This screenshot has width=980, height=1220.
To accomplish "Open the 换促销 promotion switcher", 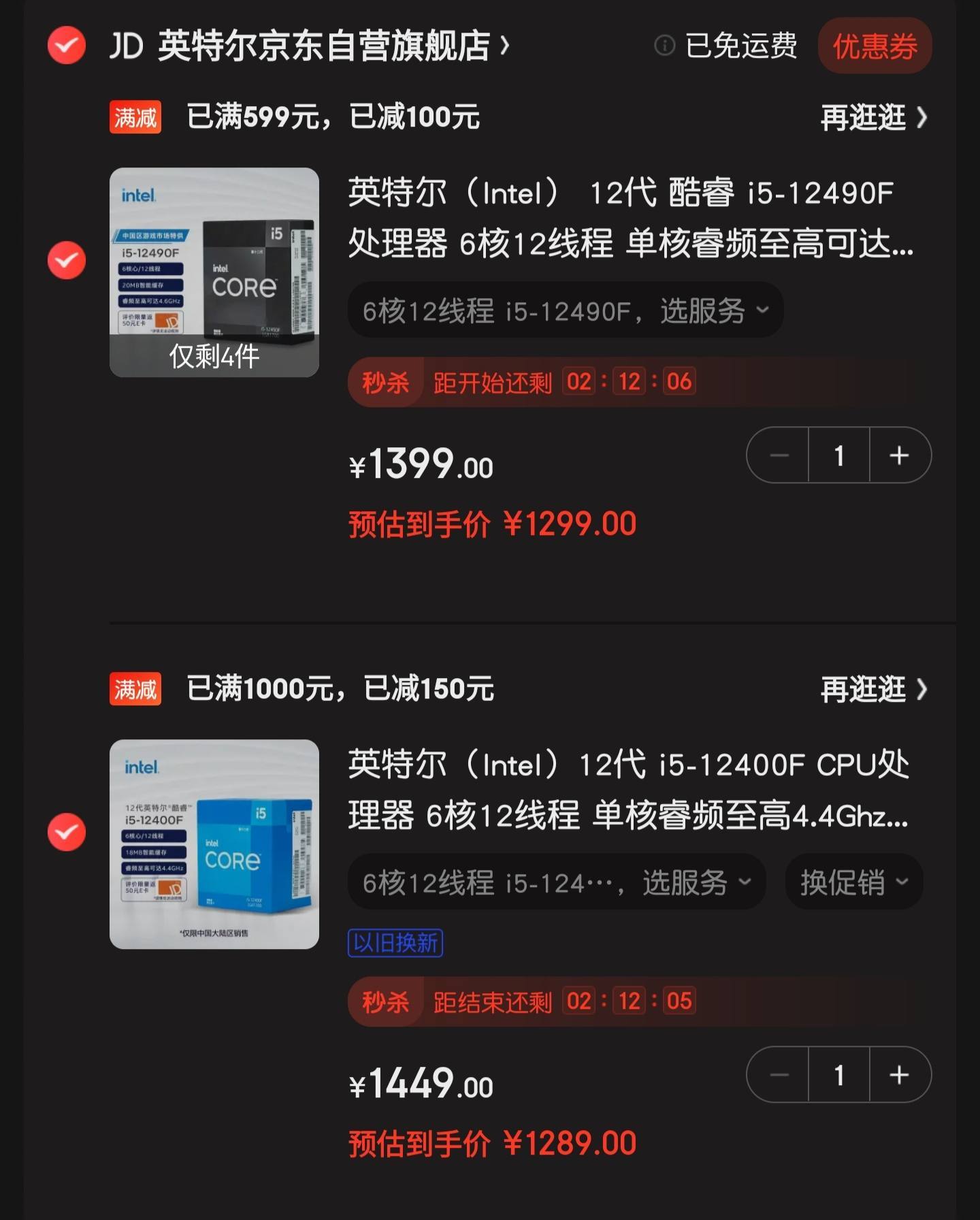I will (x=854, y=882).
